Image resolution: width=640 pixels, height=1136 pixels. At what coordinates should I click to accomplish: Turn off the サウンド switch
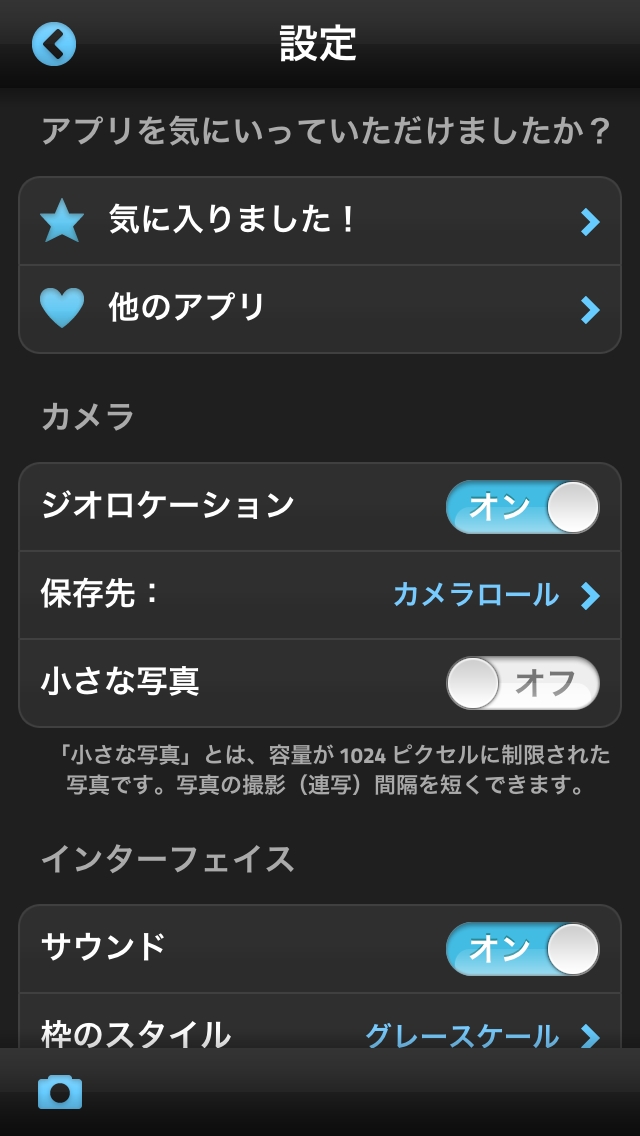click(523, 948)
